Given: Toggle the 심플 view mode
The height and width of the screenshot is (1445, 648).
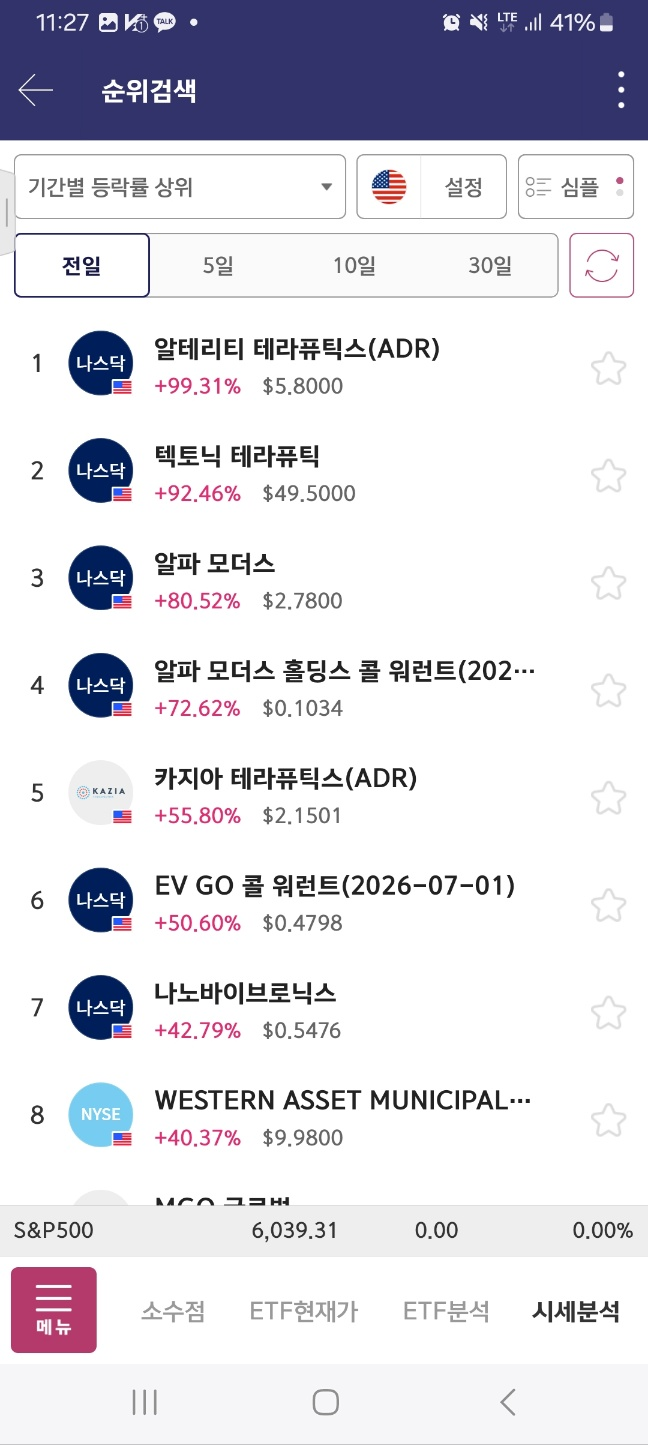Looking at the screenshot, I should (576, 186).
